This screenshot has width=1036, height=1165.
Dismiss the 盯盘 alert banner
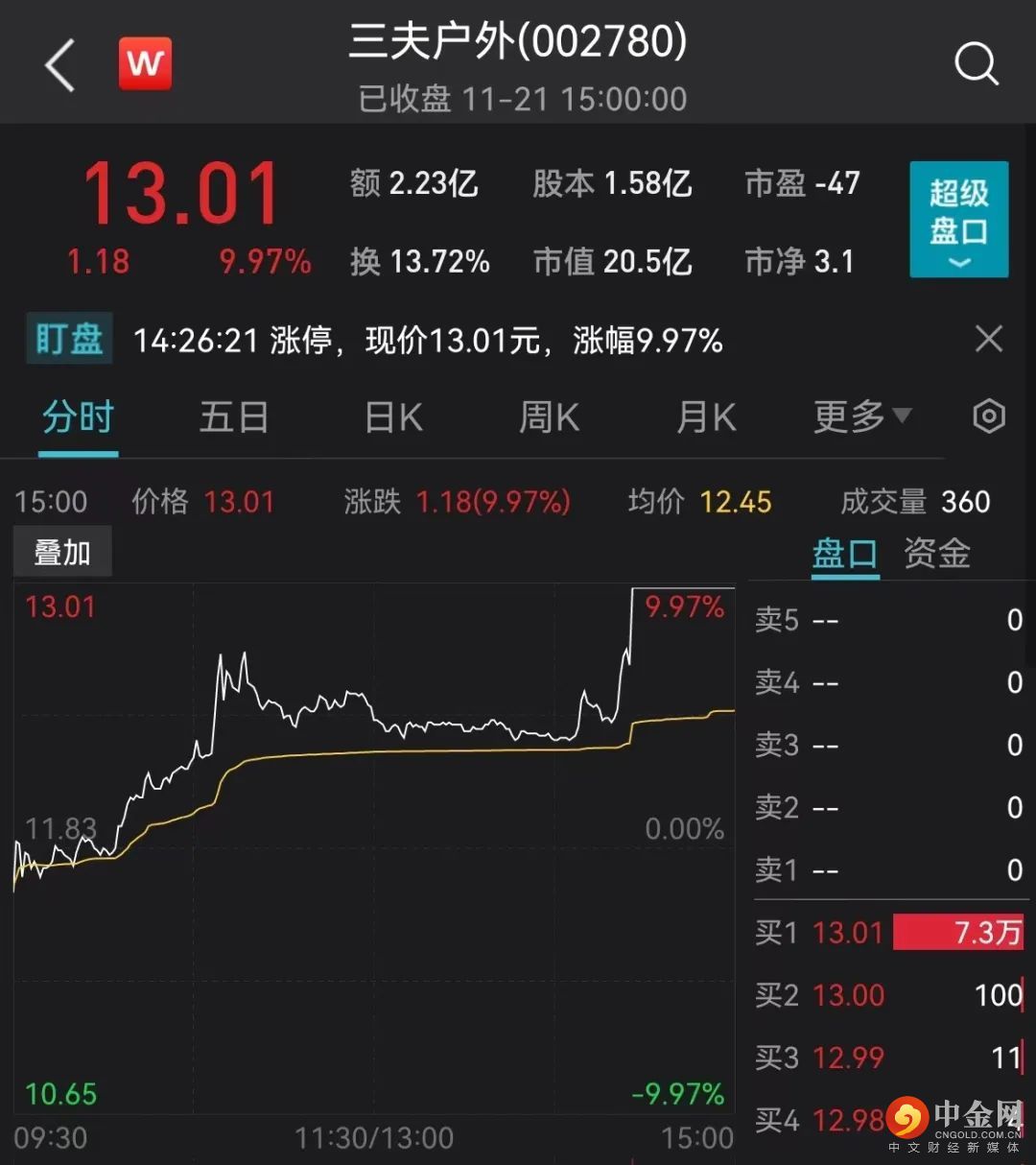988,339
